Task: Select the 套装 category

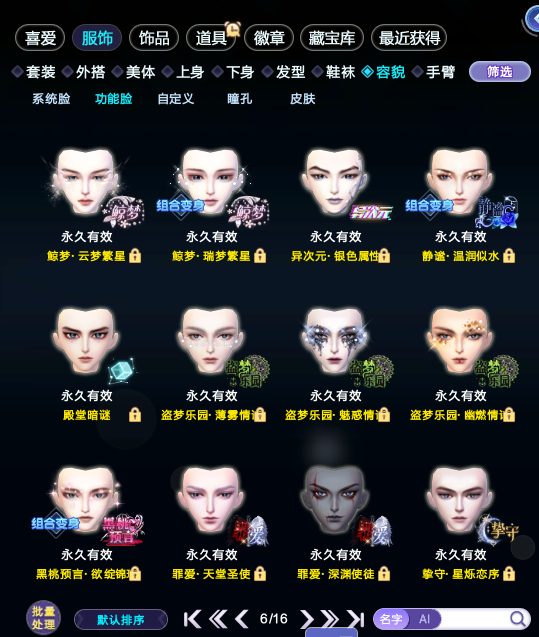Action: click(34, 72)
